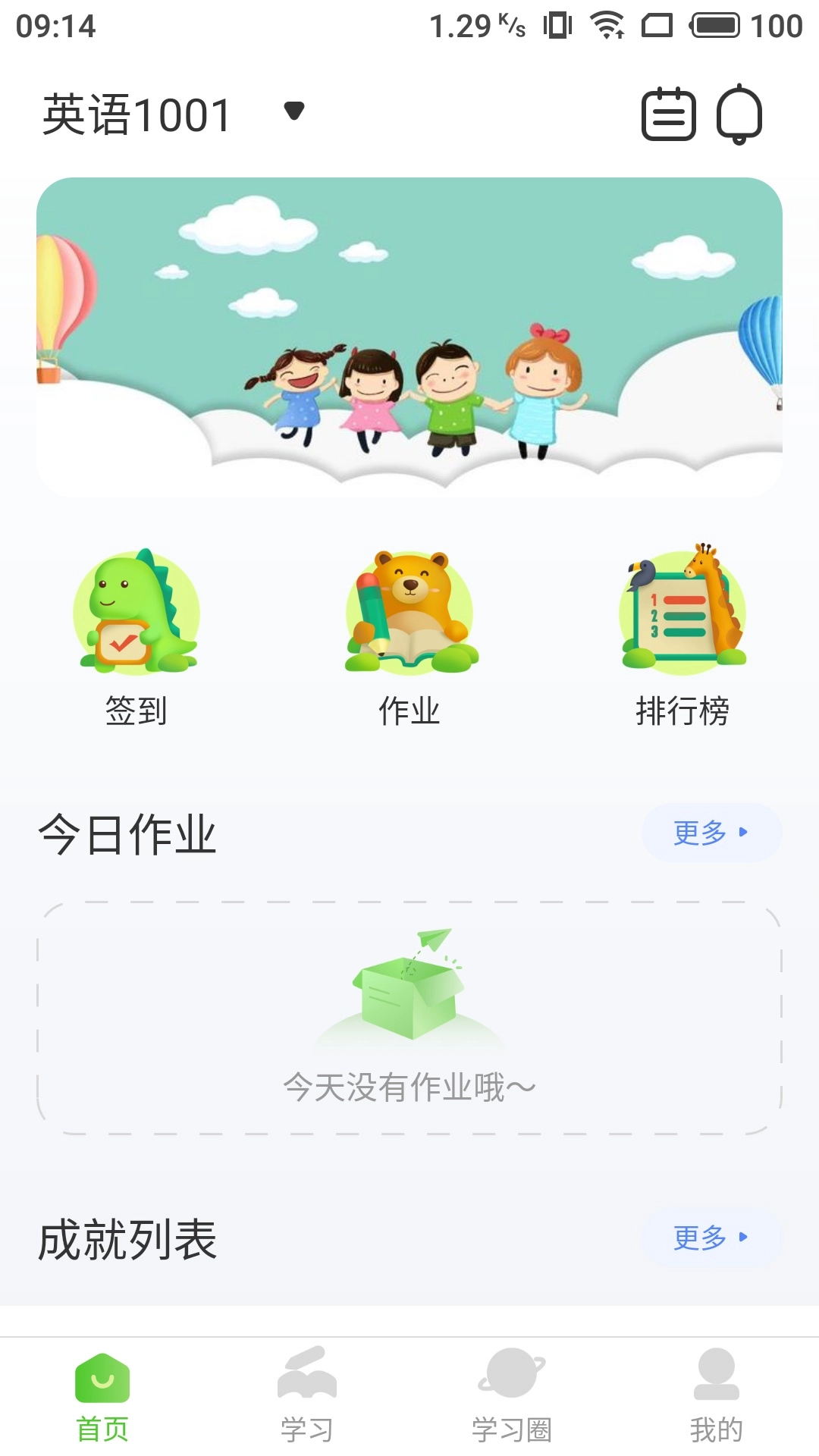Open more today's homework via 更多 arrow
The height and width of the screenshot is (1456, 819).
pos(710,832)
